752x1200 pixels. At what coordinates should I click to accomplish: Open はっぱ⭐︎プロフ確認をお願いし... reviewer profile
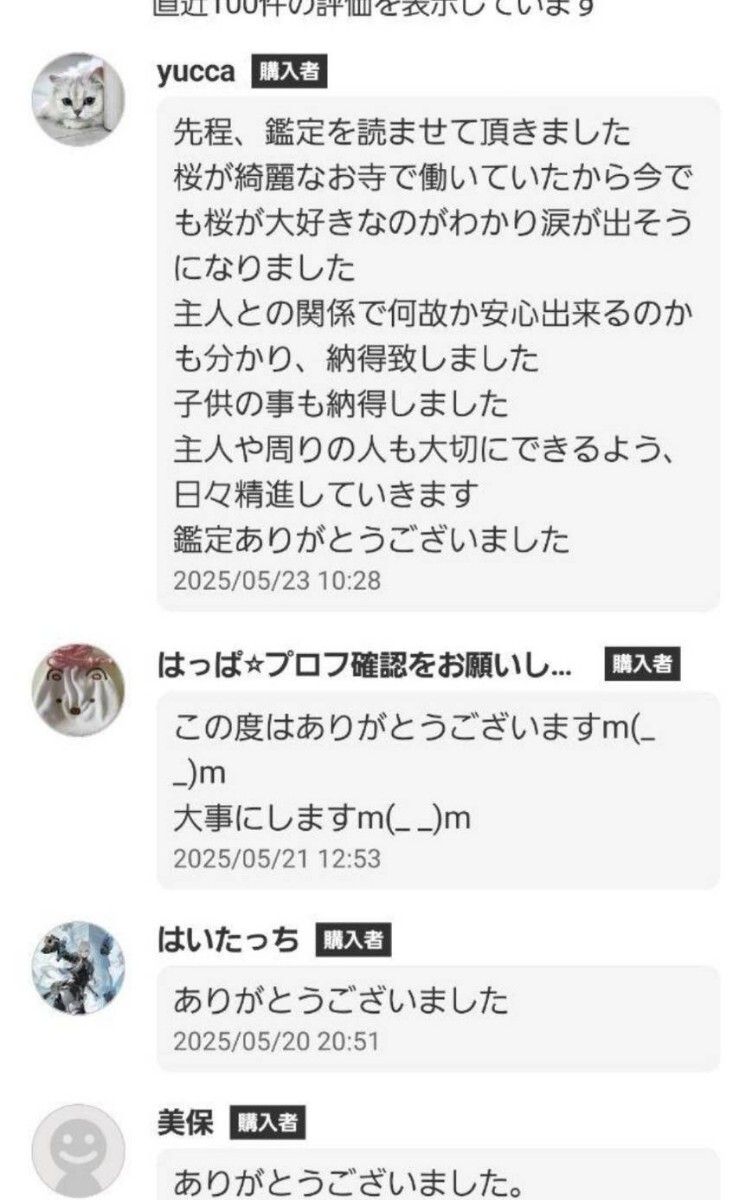[366, 665]
